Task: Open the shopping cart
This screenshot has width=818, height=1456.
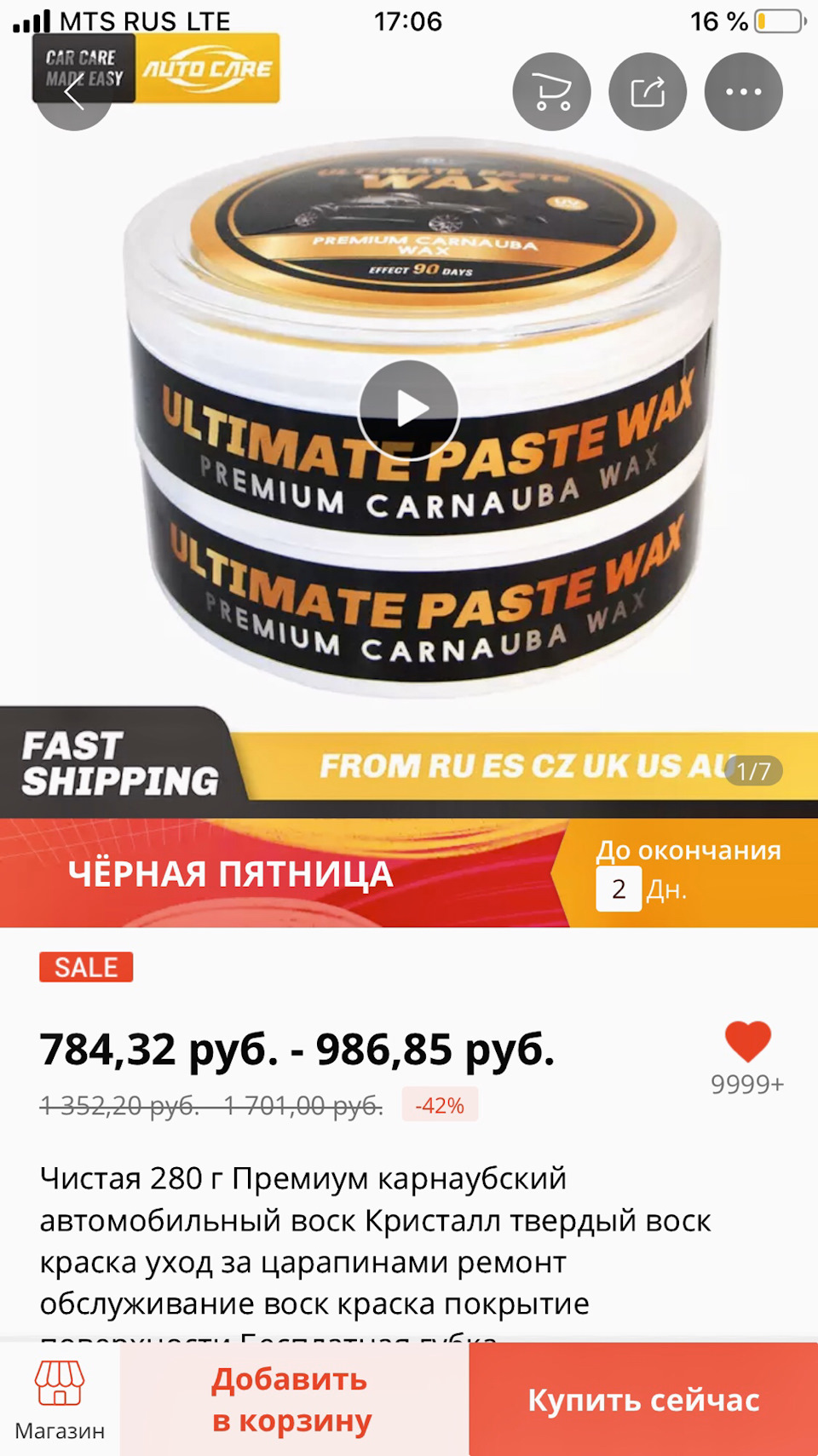Action: point(551,92)
